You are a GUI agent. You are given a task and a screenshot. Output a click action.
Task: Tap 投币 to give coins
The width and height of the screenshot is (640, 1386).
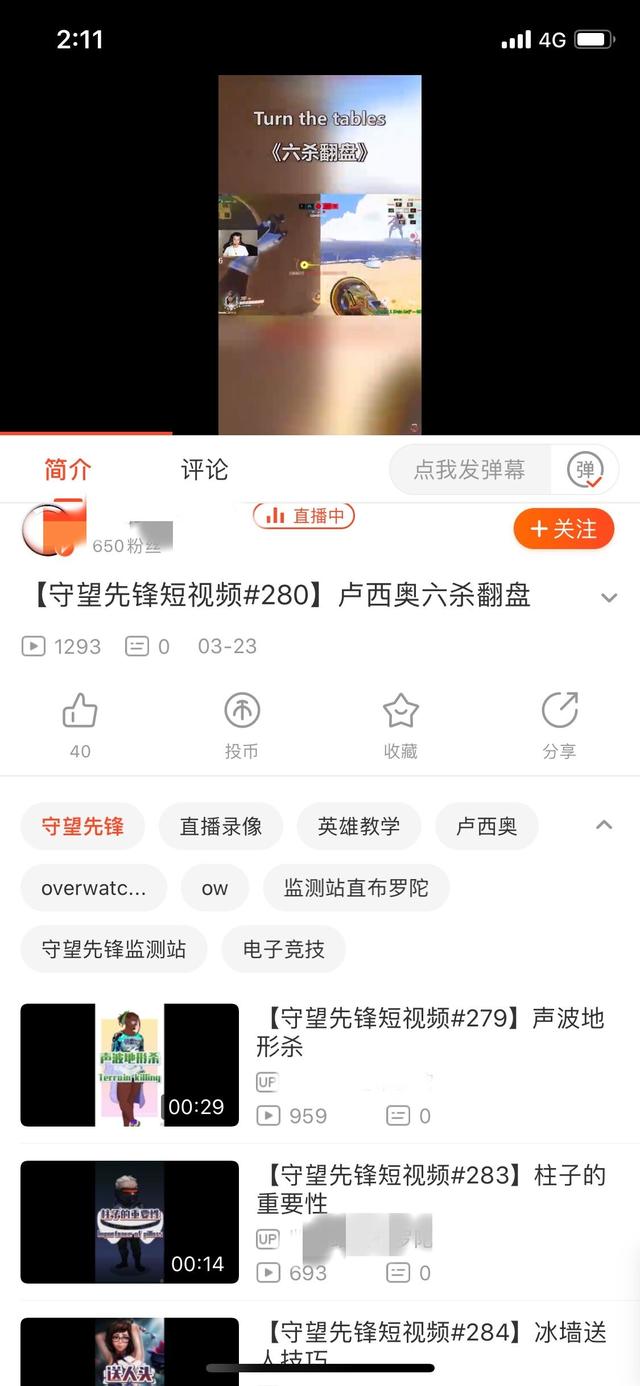point(241,725)
